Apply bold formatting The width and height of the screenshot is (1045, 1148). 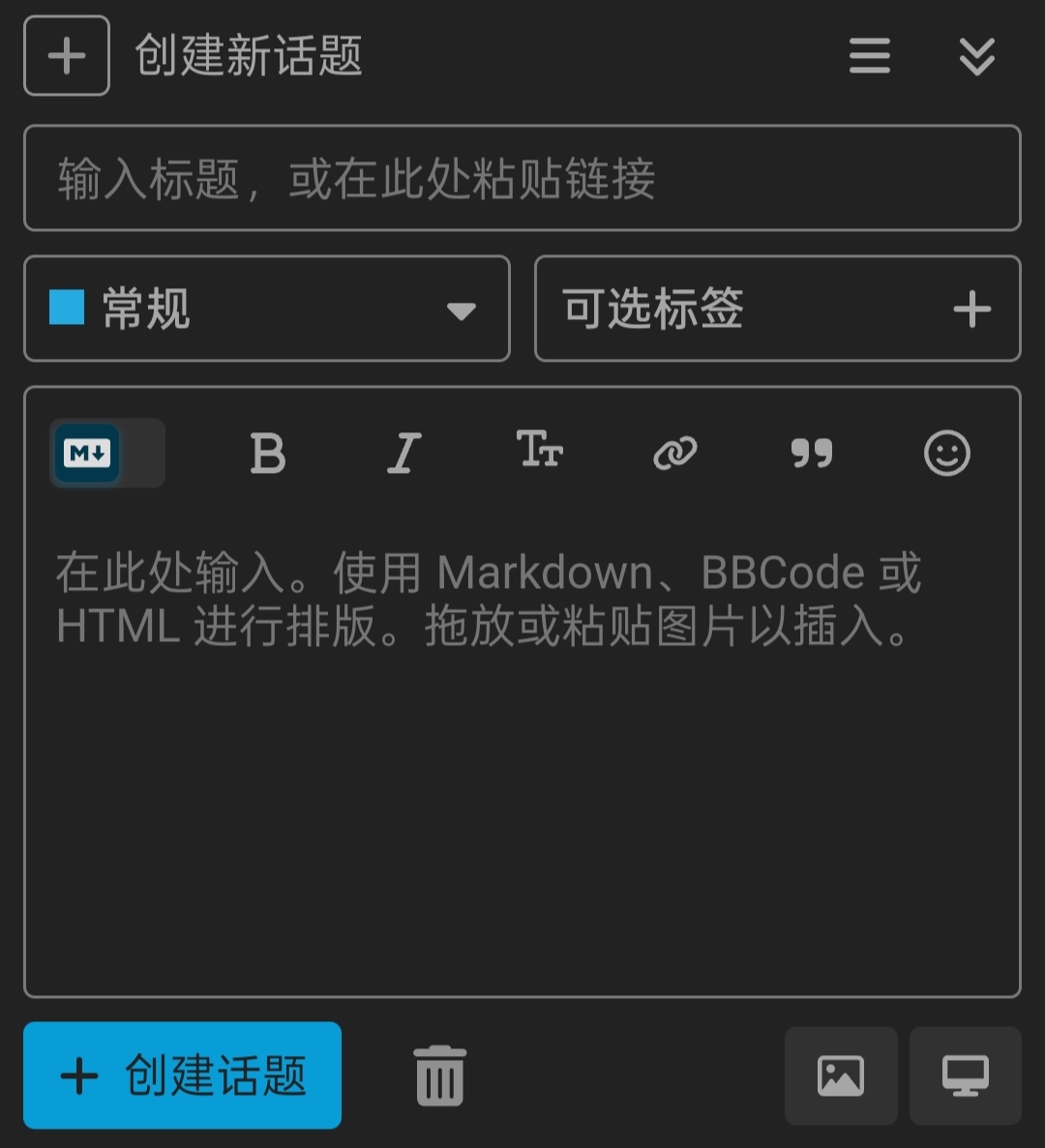point(268,453)
